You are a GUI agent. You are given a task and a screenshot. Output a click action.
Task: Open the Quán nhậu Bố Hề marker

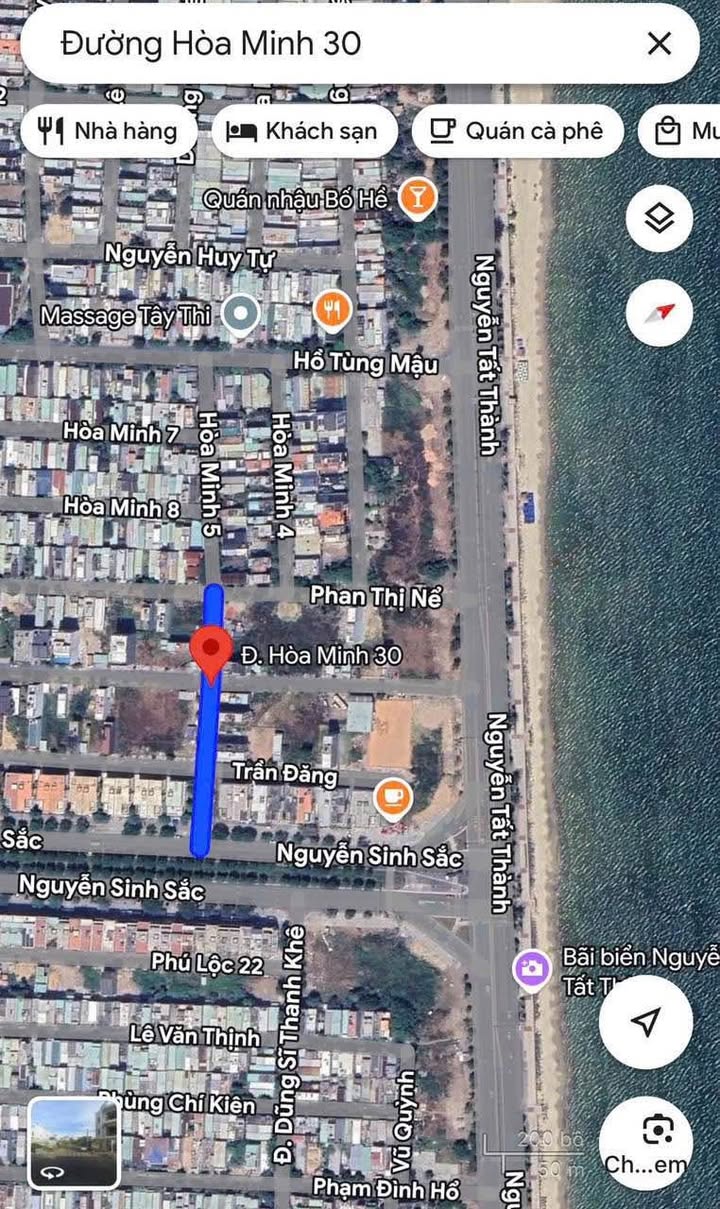pos(417,198)
